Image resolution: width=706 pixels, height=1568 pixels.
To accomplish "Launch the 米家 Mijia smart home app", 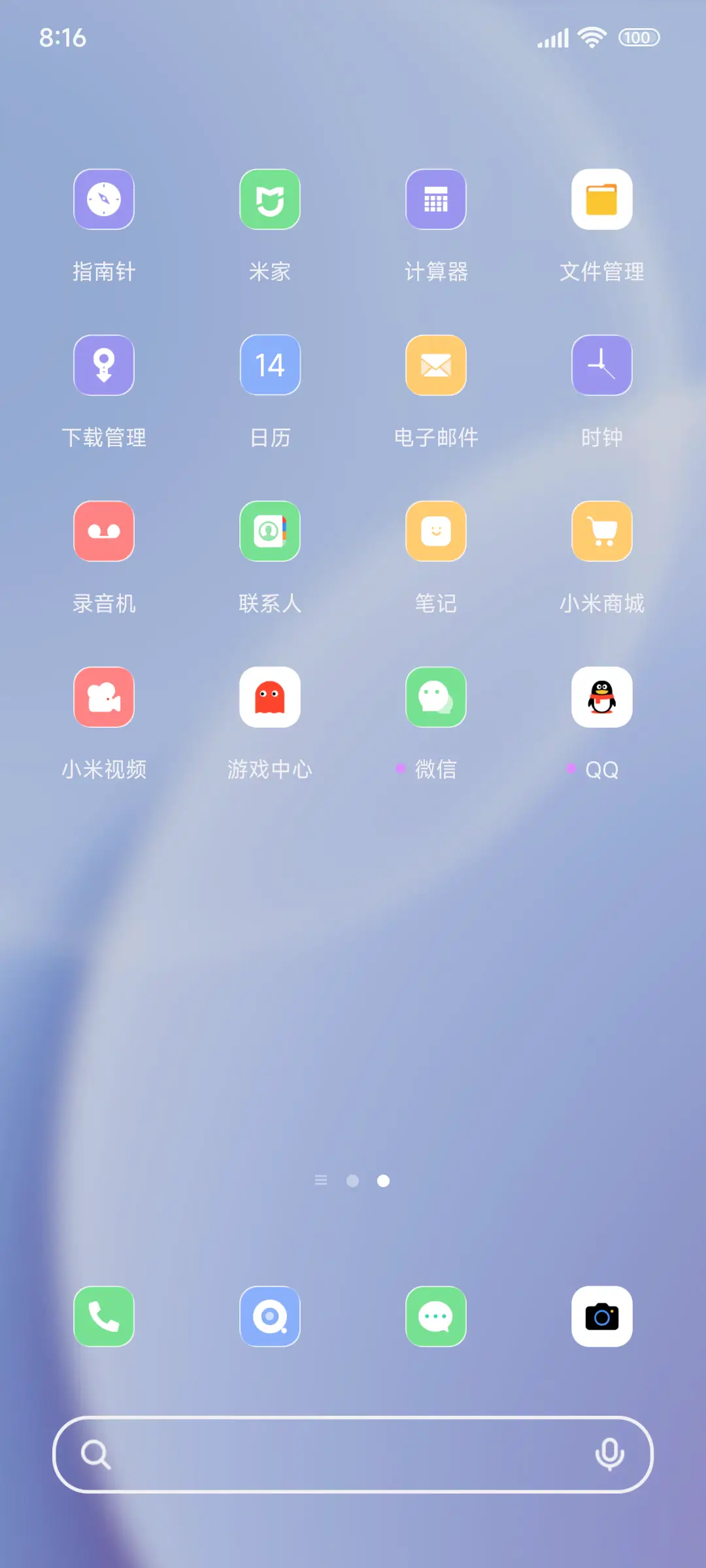I will tap(270, 200).
